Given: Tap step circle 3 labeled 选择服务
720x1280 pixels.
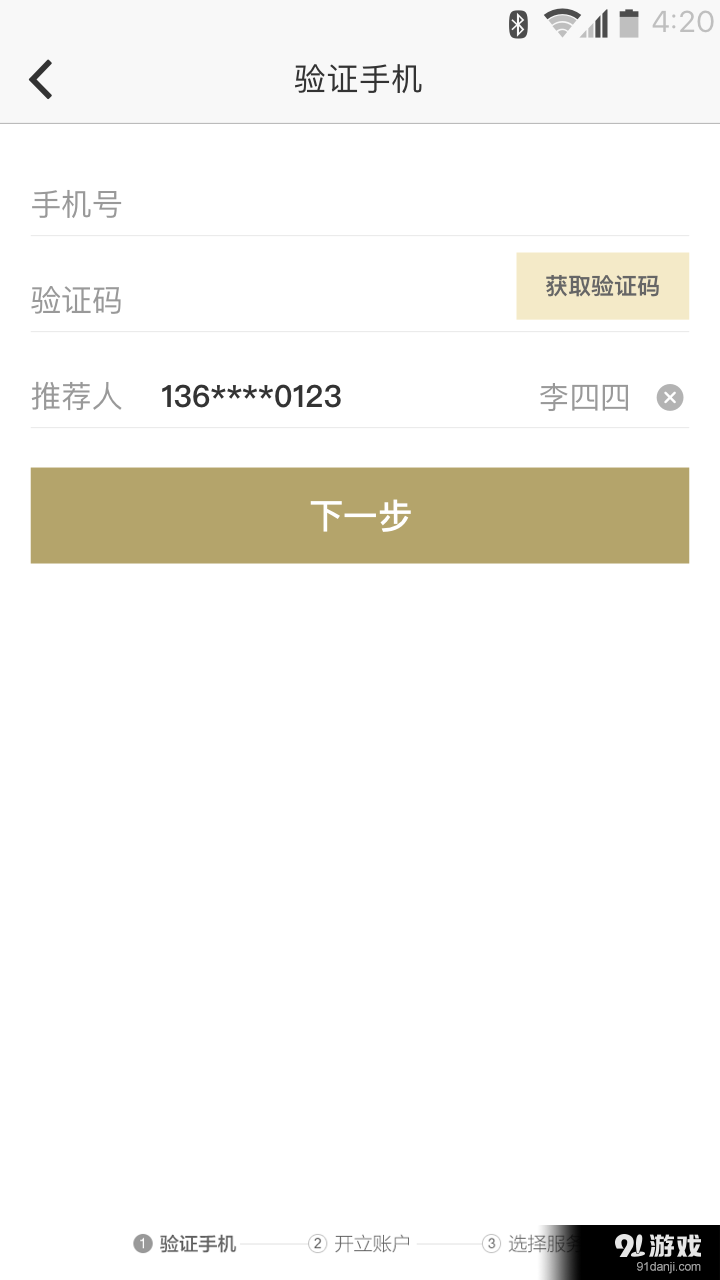Looking at the screenshot, I should pos(492,1244).
